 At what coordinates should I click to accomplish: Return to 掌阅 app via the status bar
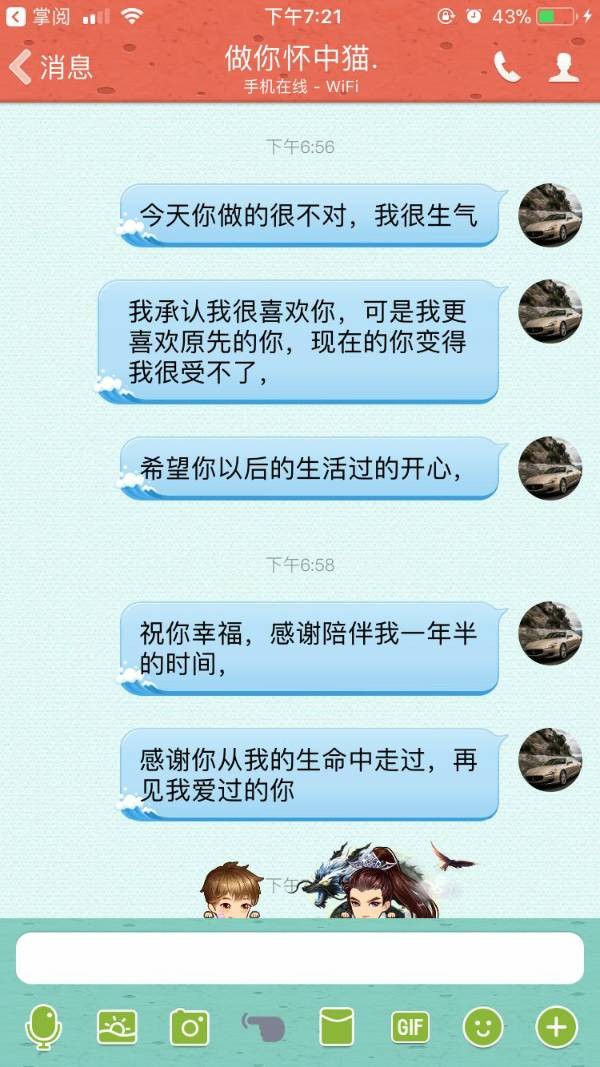click(x=40, y=16)
